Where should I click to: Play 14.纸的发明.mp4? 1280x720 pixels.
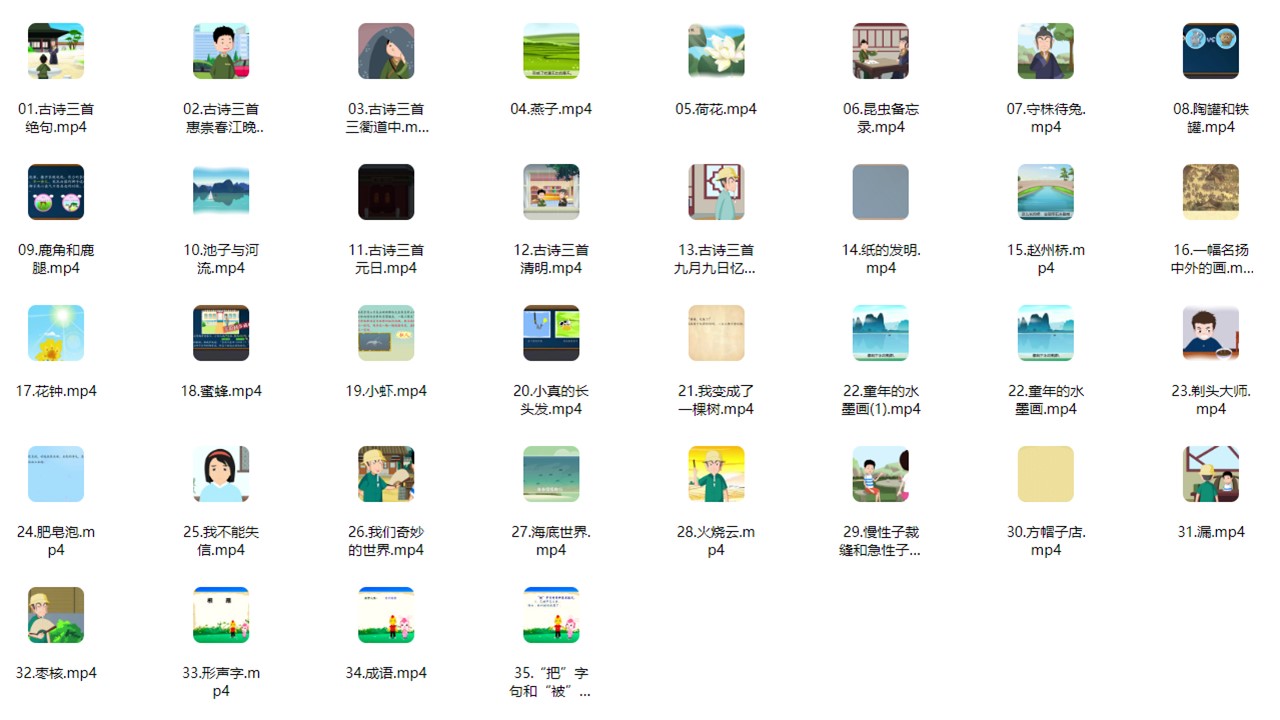pyautogui.click(x=881, y=192)
